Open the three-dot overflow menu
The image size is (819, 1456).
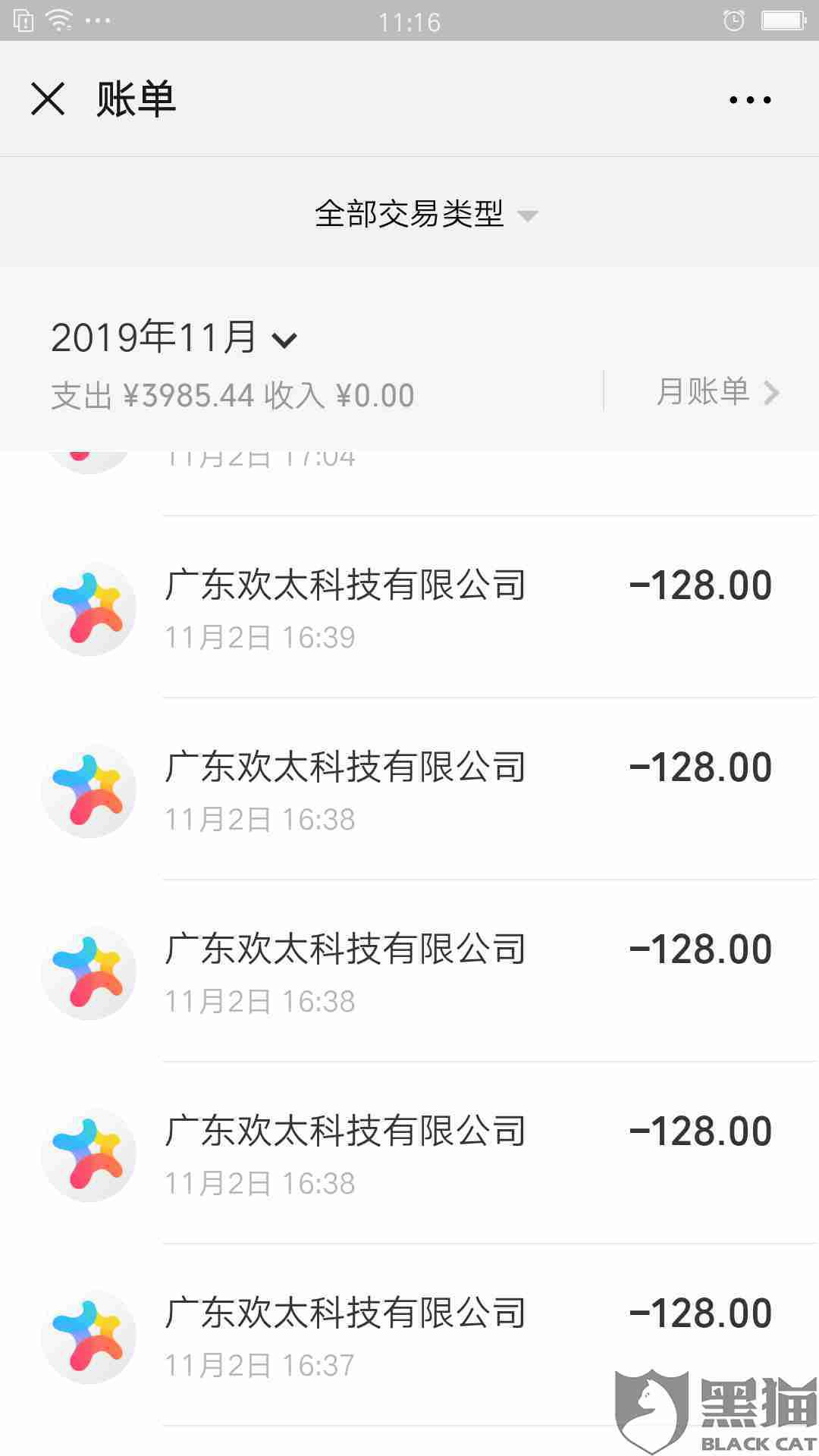point(749,99)
